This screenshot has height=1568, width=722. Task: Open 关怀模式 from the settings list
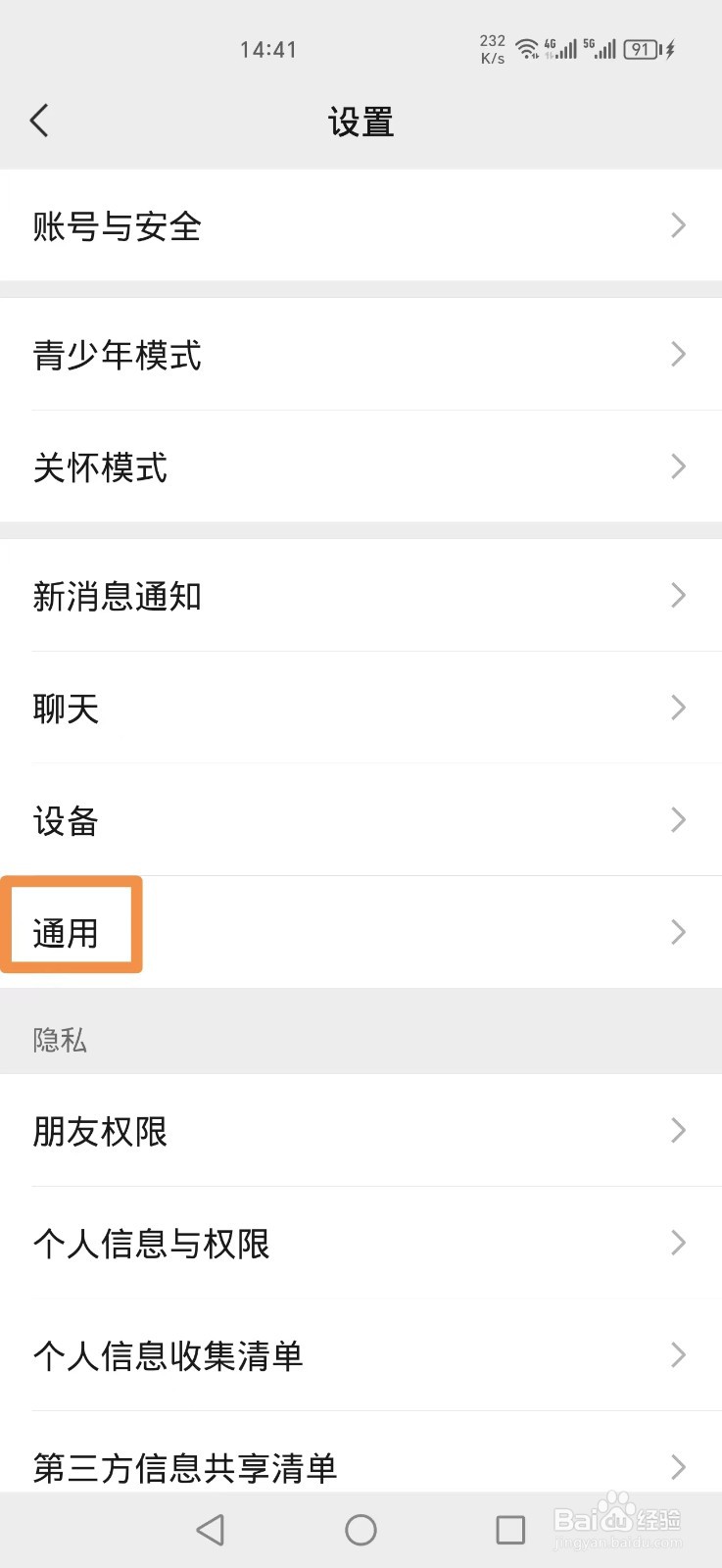pos(361,467)
